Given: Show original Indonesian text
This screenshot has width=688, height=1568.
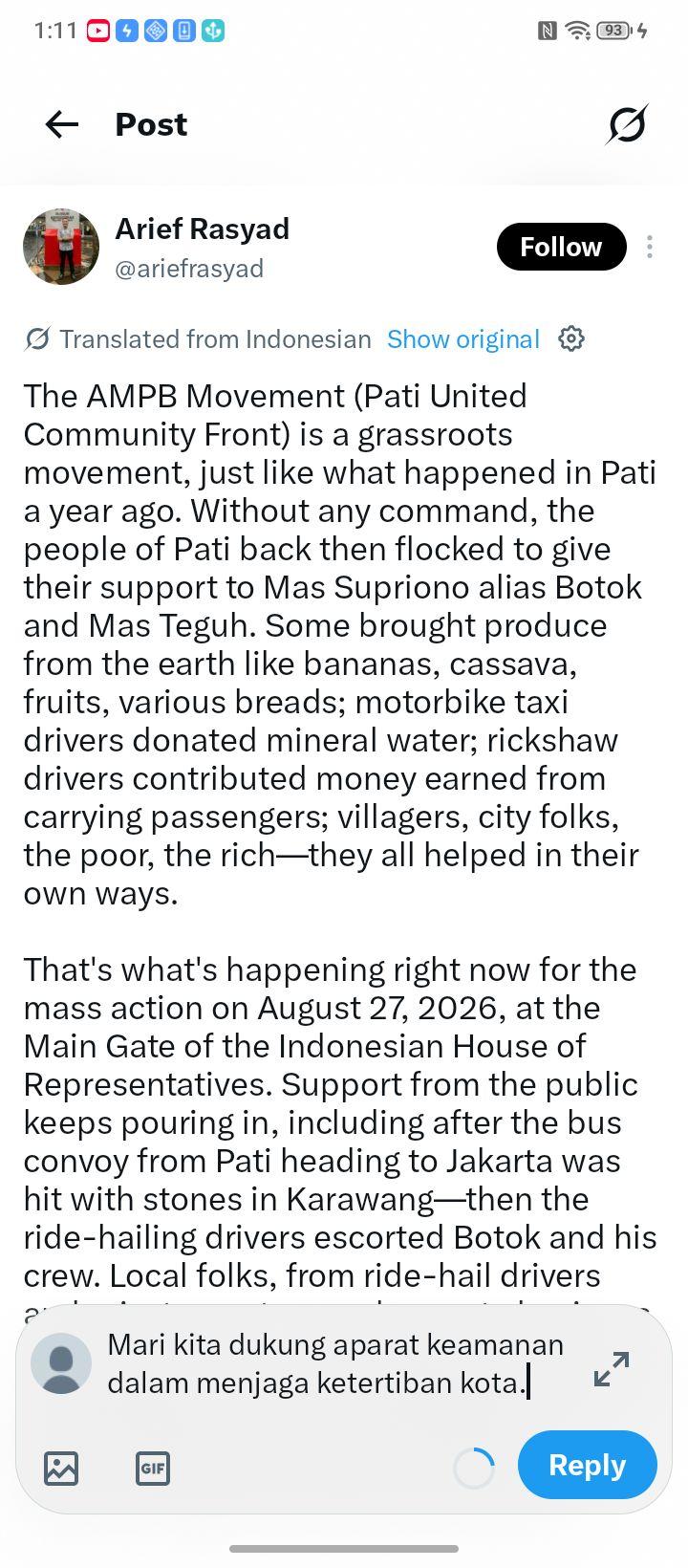Looking at the screenshot, I should click(x=463, y=339).
